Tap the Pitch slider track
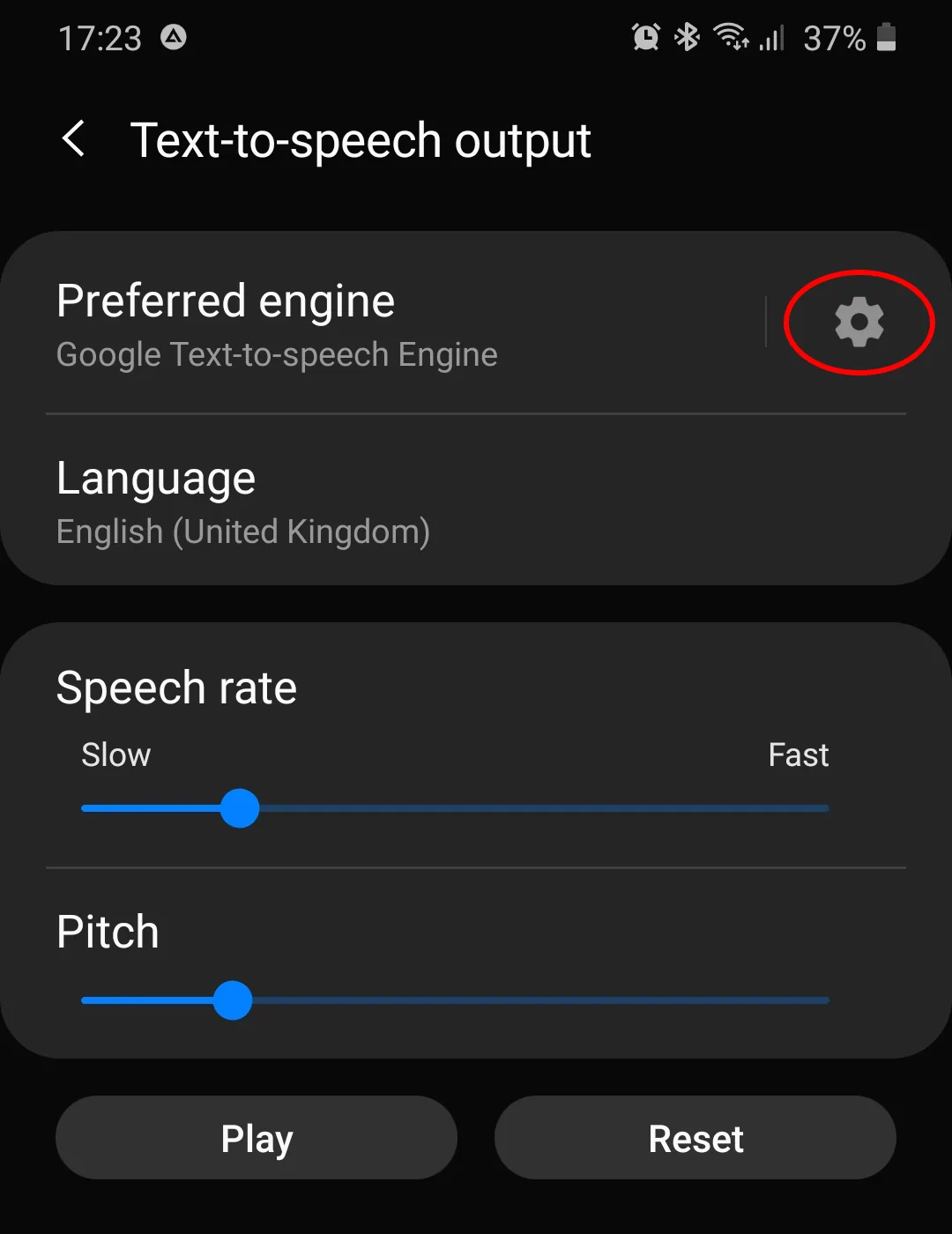 [529, 1000]
